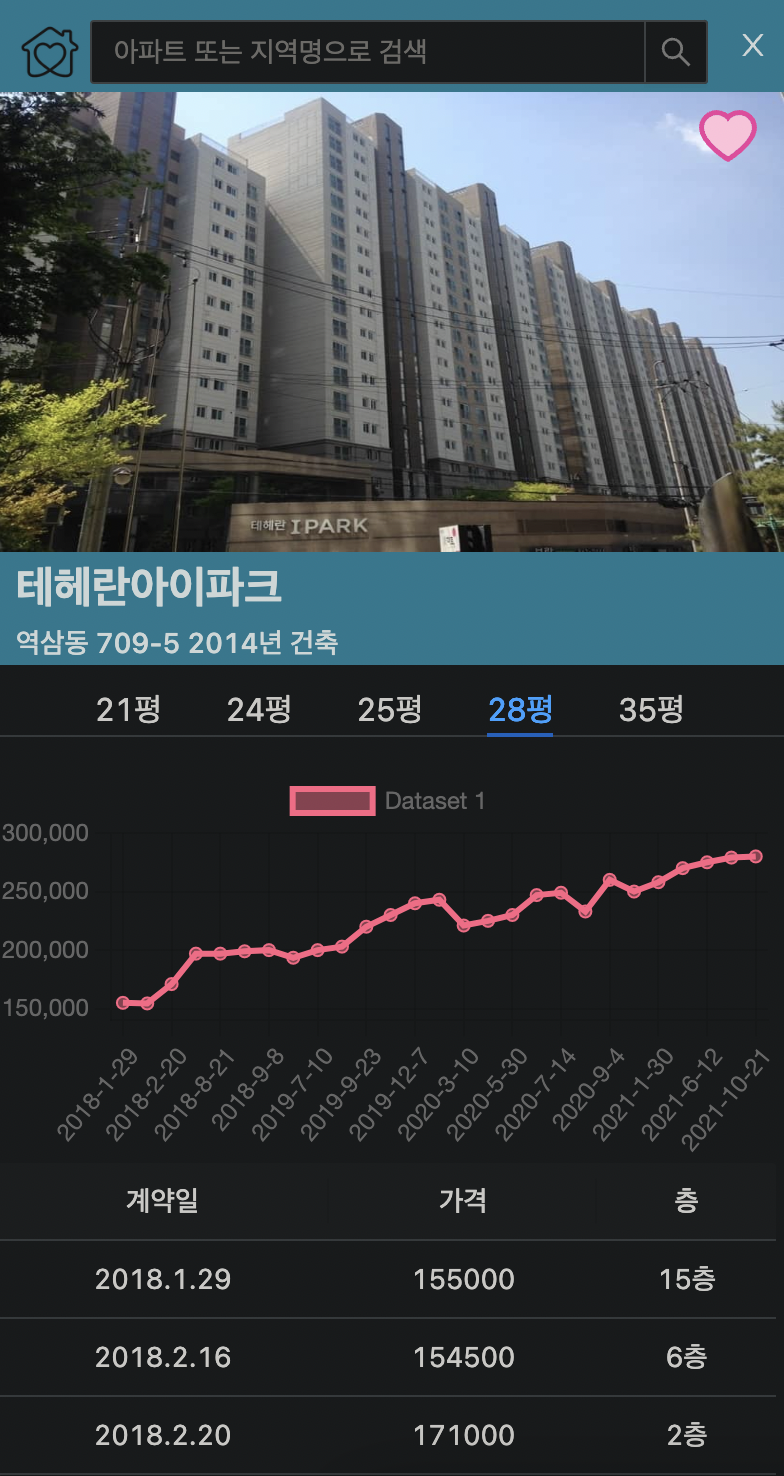Image resolution: width=784 pixels, height=1476 pixels.
Task: Close the apartment detail panel
Action: 752,45
